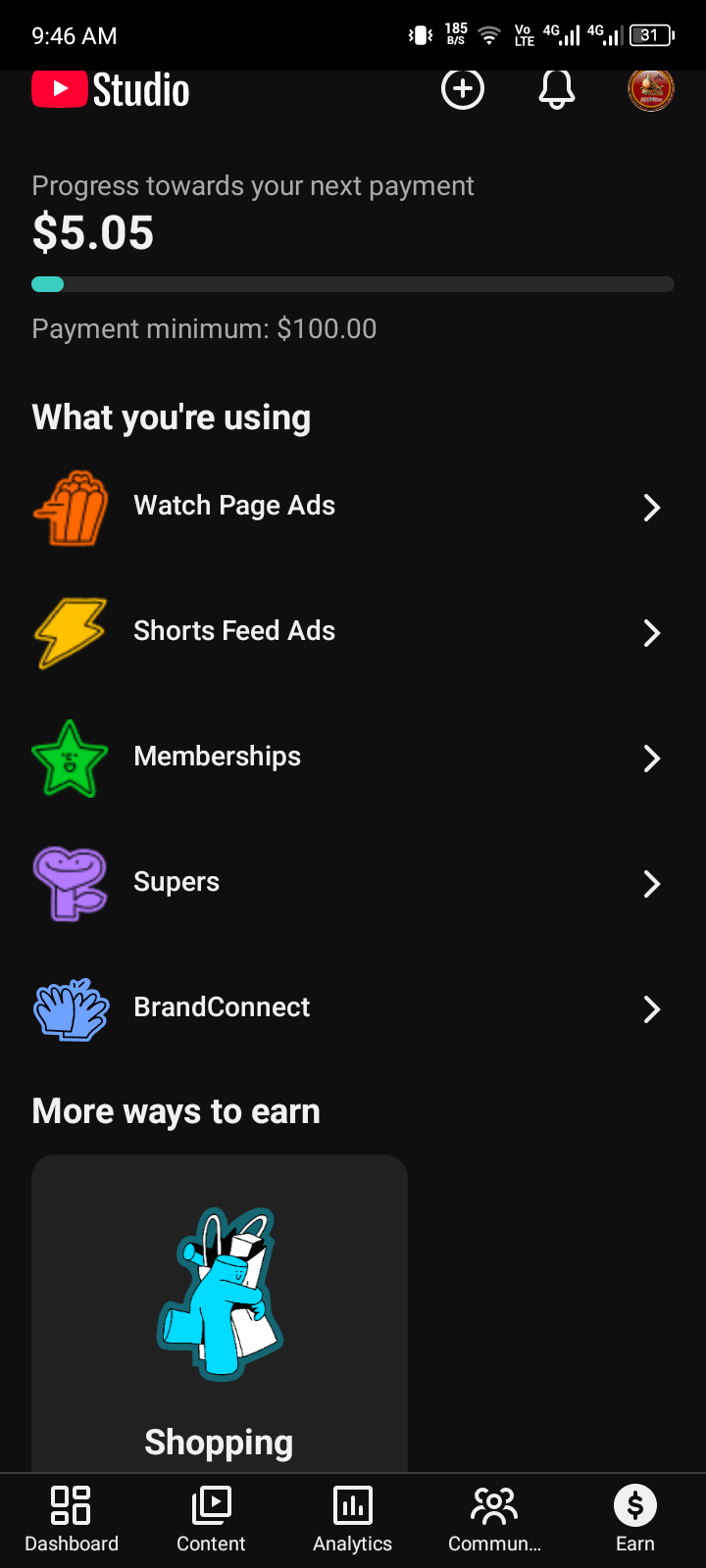Open the Supers row
Image resolution: width=706 pixels, height=1568 pixels.
tap(353, 883)
